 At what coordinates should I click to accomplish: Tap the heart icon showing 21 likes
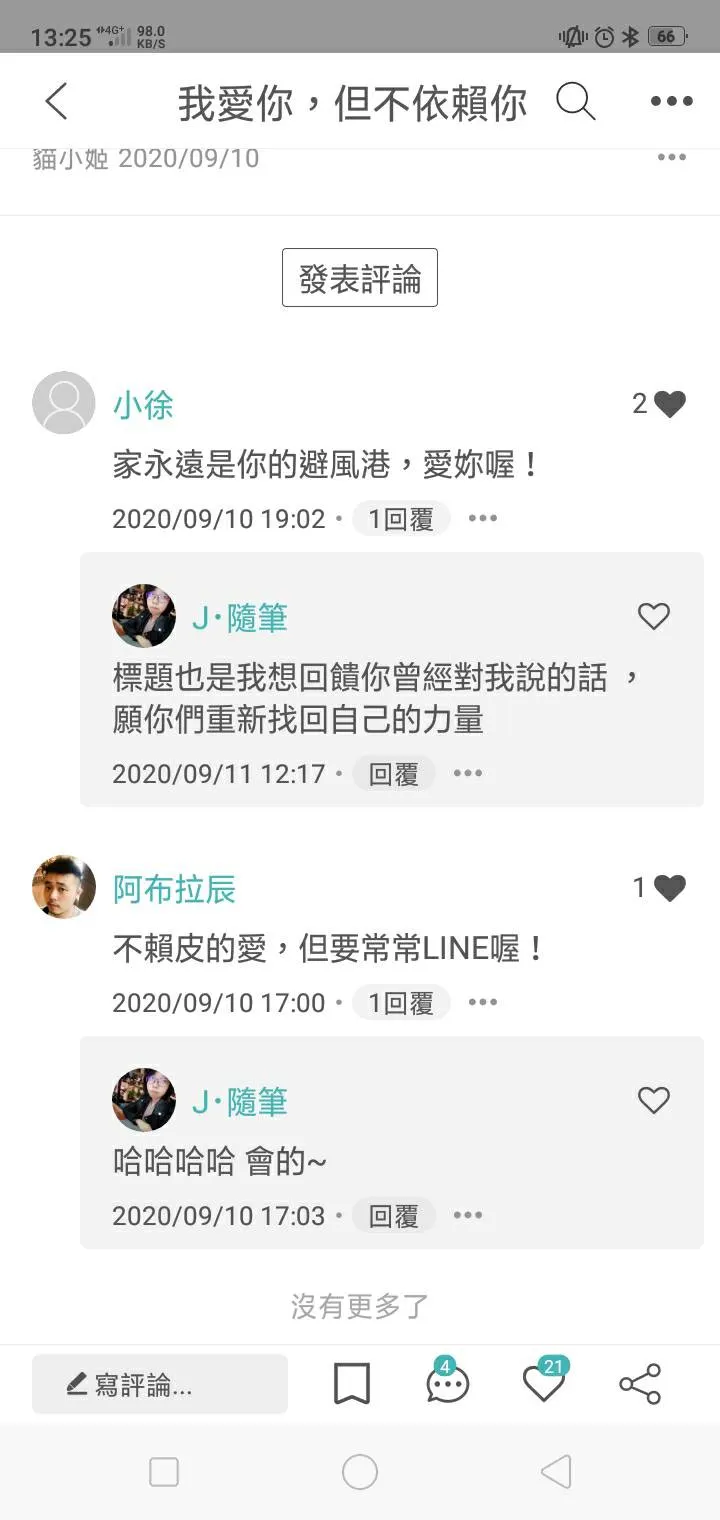543,1384
